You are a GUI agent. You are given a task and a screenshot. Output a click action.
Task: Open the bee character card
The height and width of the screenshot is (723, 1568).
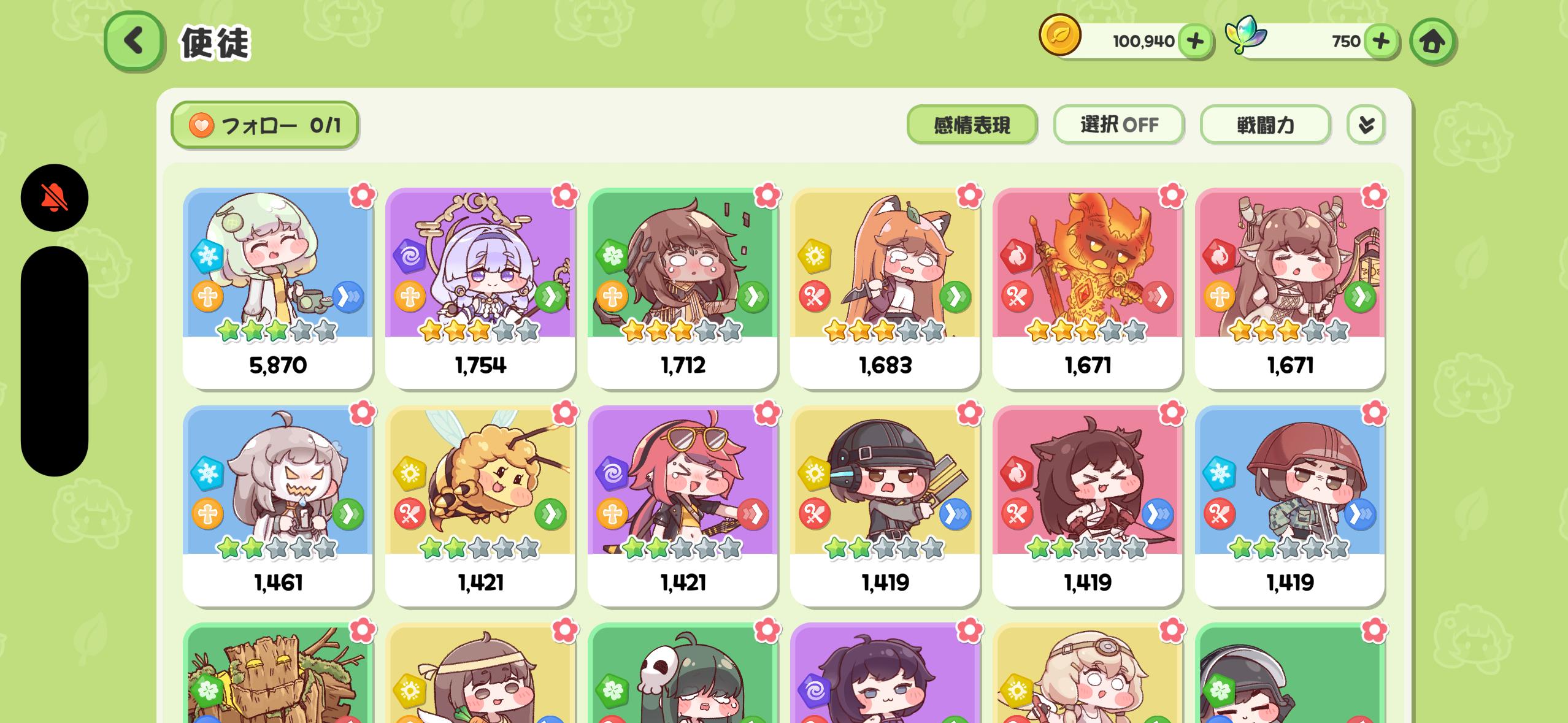(x=480, y=506)
